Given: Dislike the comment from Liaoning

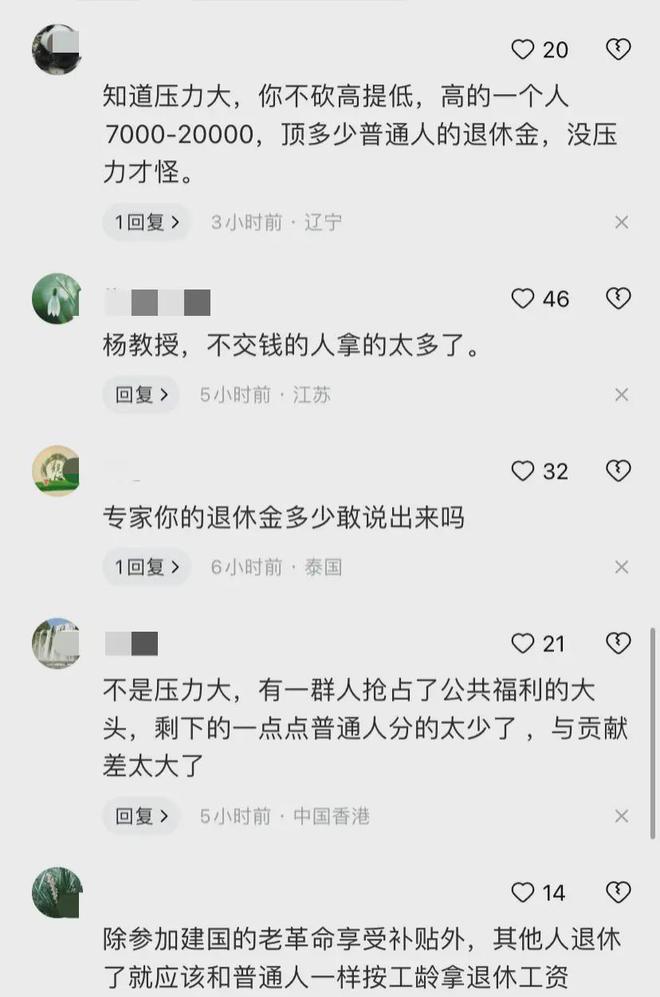Looking at the screenshot, I should coord(619,49).
